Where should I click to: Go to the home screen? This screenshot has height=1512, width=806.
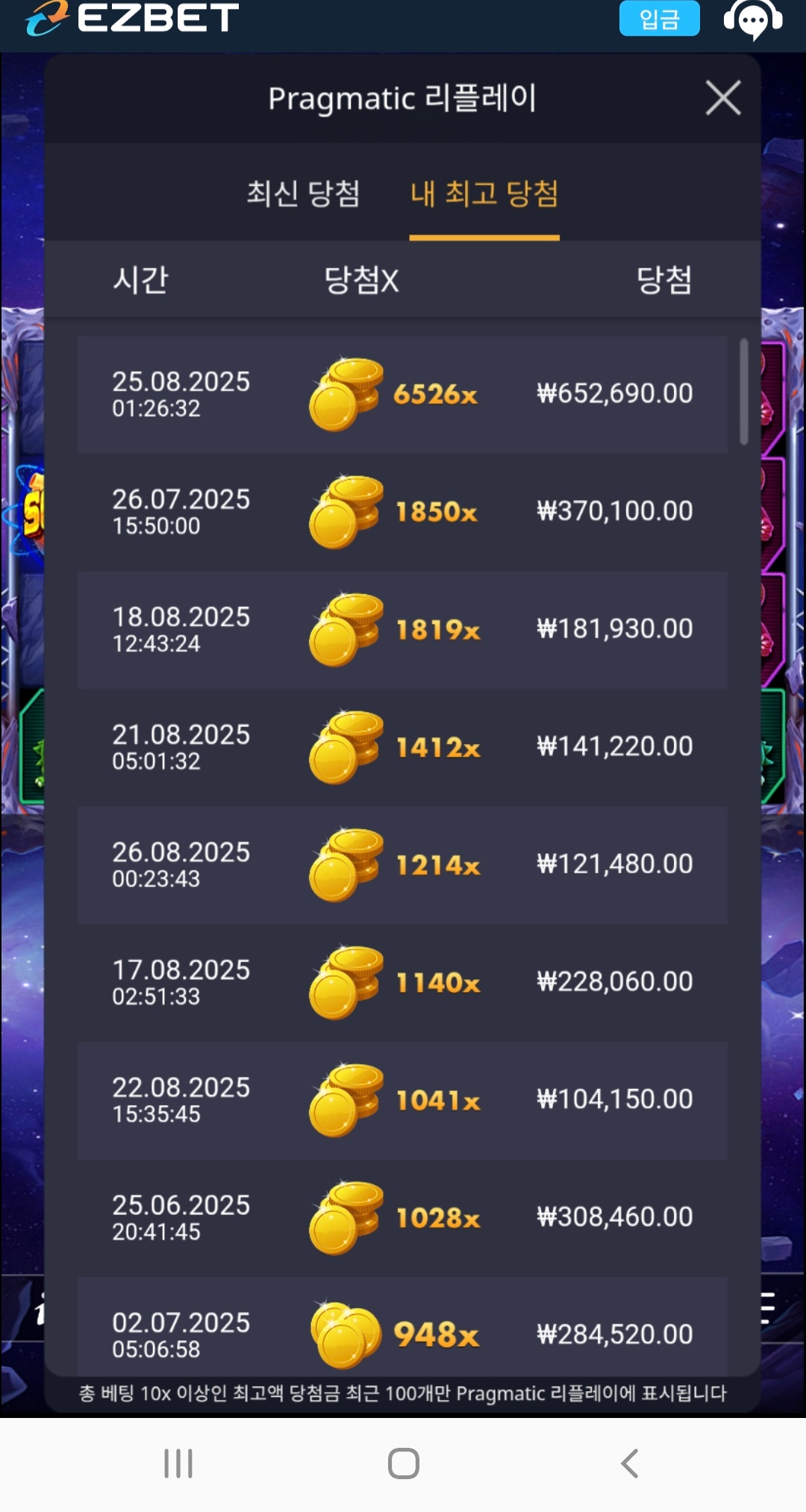click(403, 1463)
